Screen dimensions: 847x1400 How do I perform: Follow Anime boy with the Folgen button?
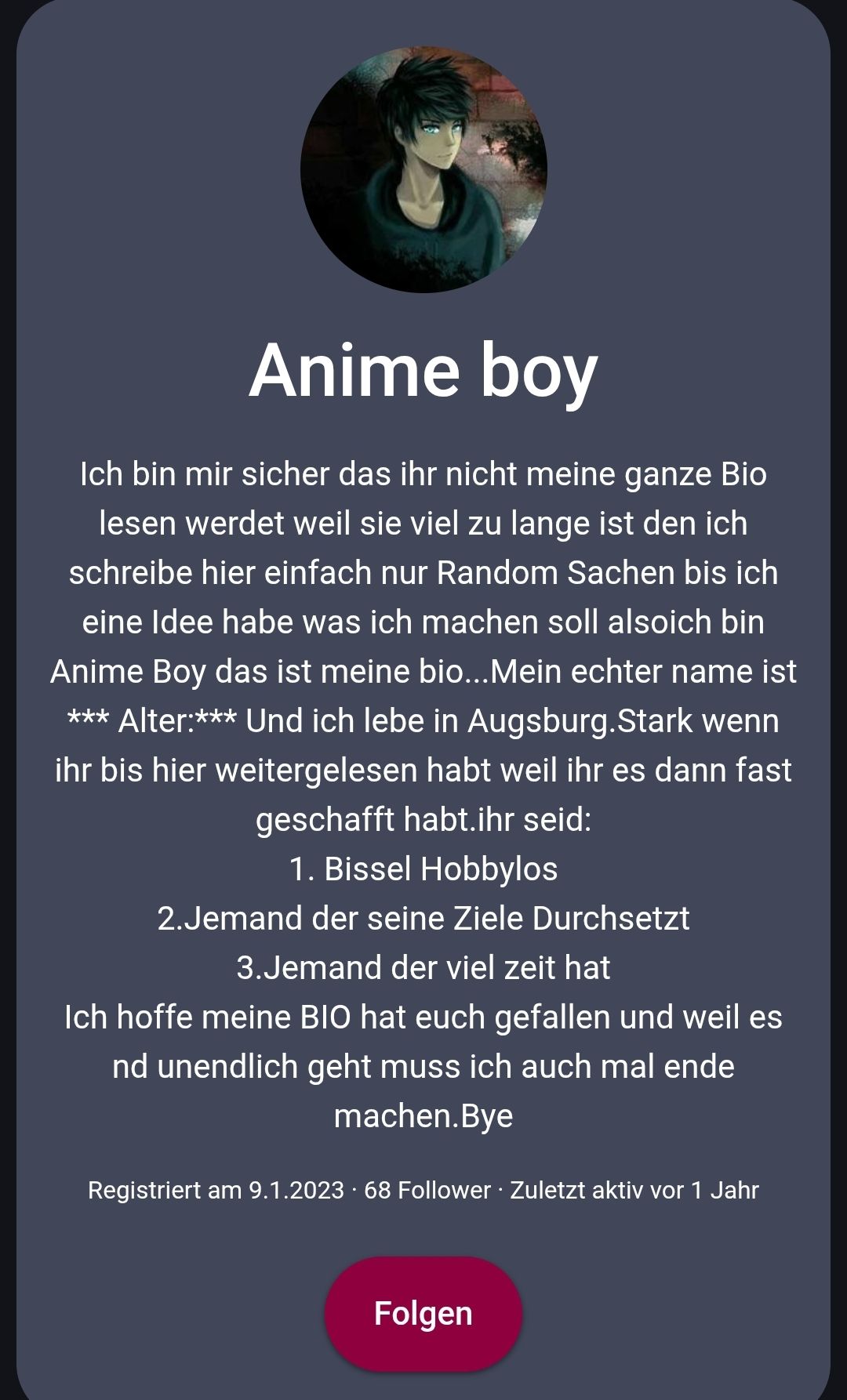coord(423,1314)
